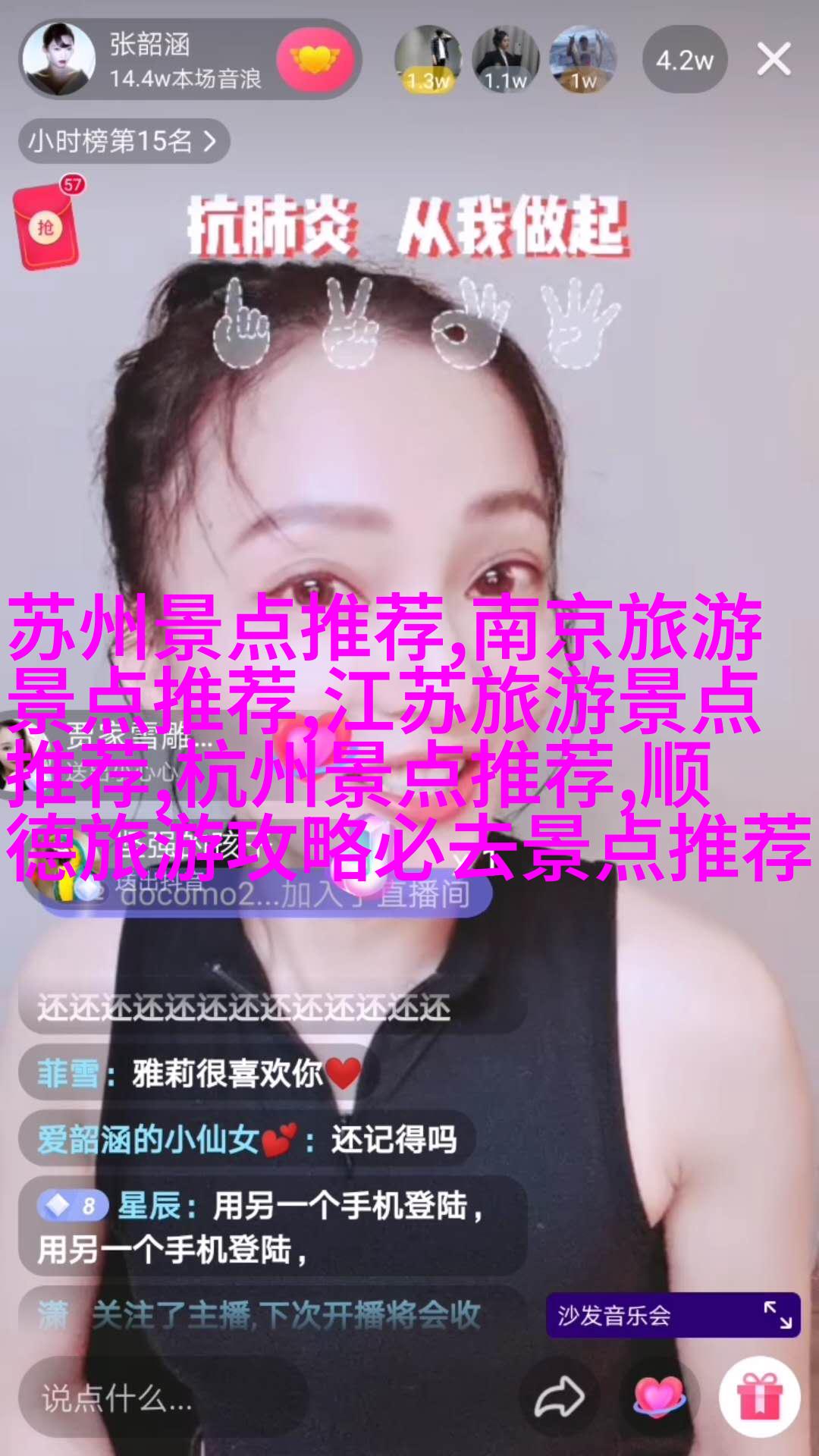View top gifter with 1.3w
Image resolution: width=819 pixels, height=1456 pixels.
(427, 59)
